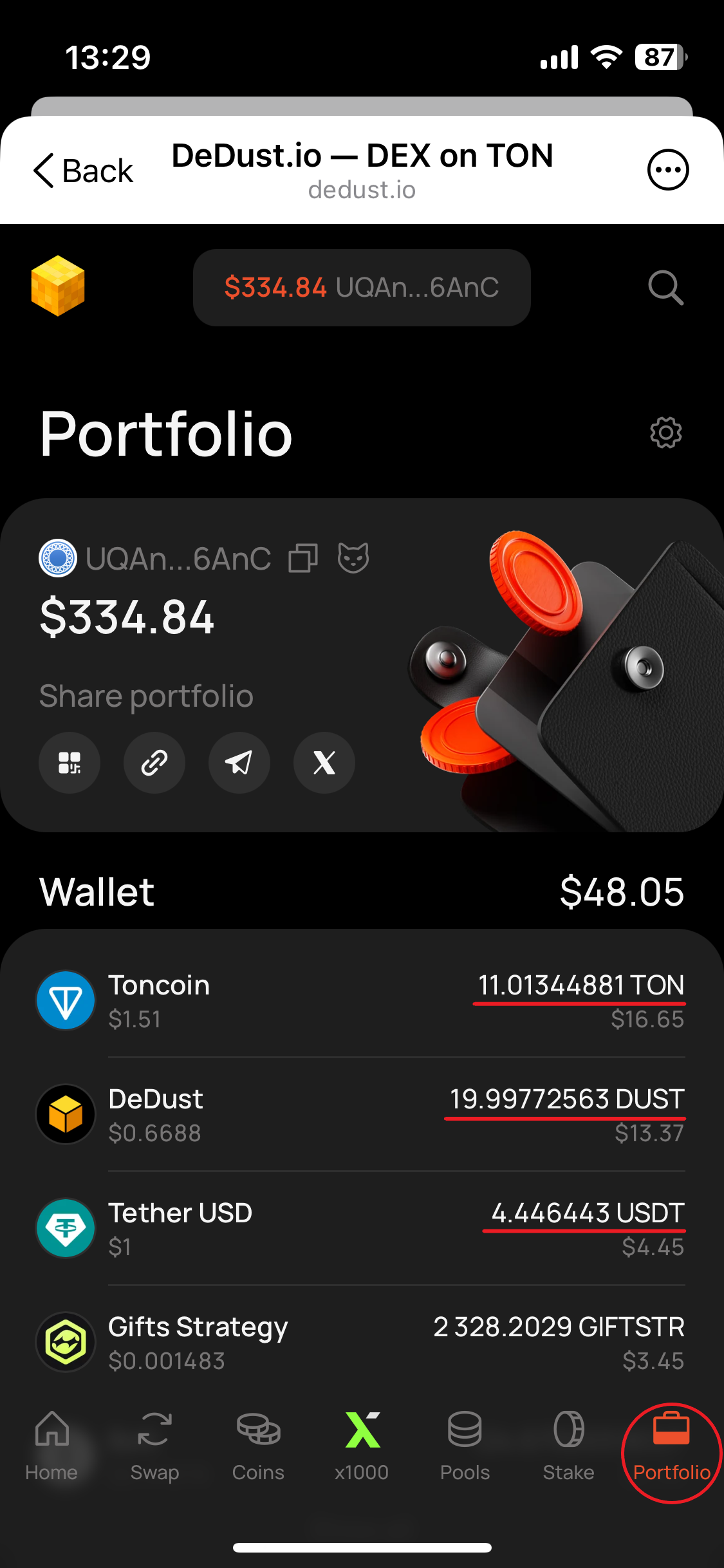The height and width of the screenshot is (1568, 724).
Task: Open portfolio settings gear
Action: coord(665,433)
